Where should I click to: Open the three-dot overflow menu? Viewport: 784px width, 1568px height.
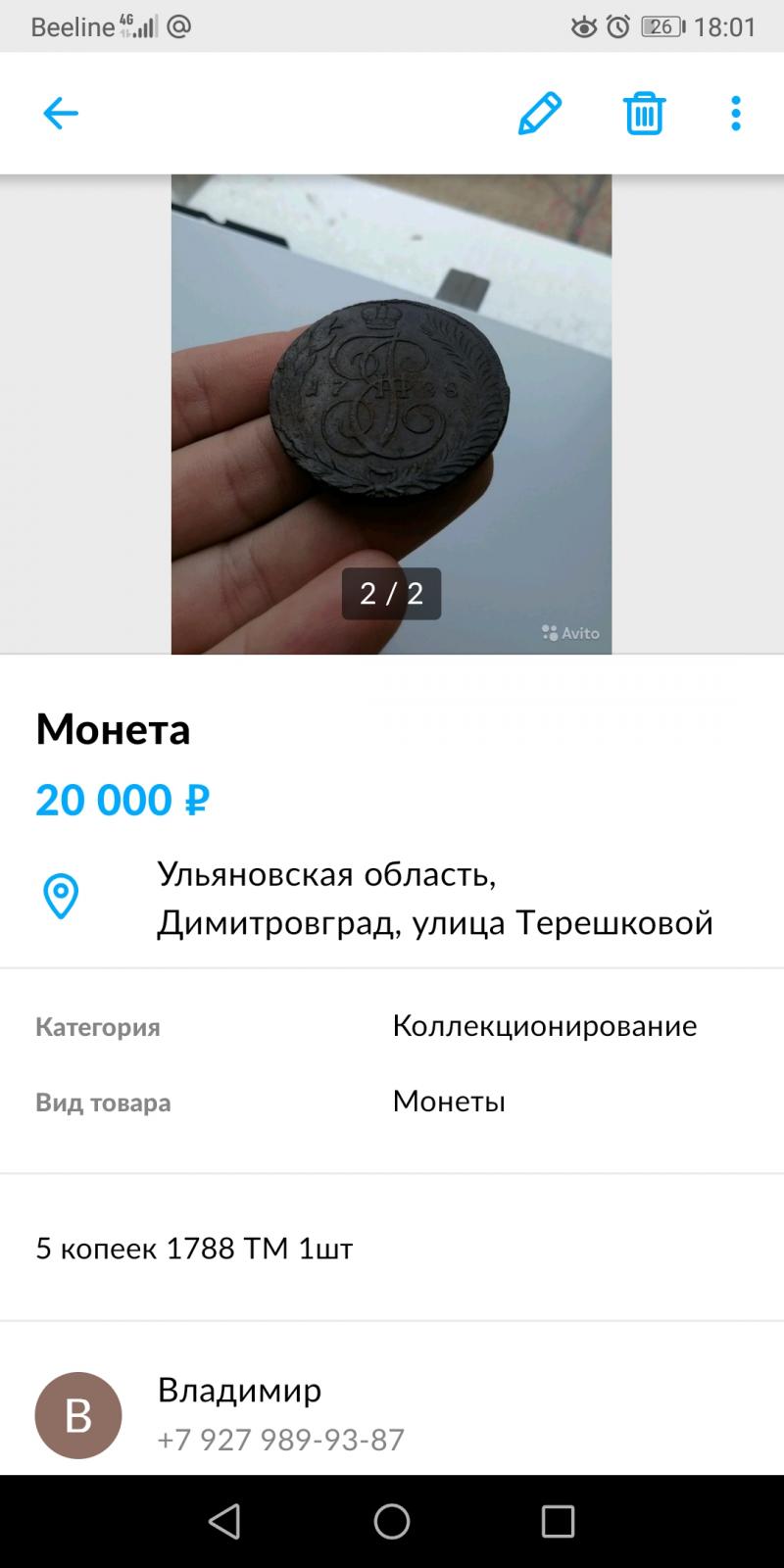click(736, 114)
